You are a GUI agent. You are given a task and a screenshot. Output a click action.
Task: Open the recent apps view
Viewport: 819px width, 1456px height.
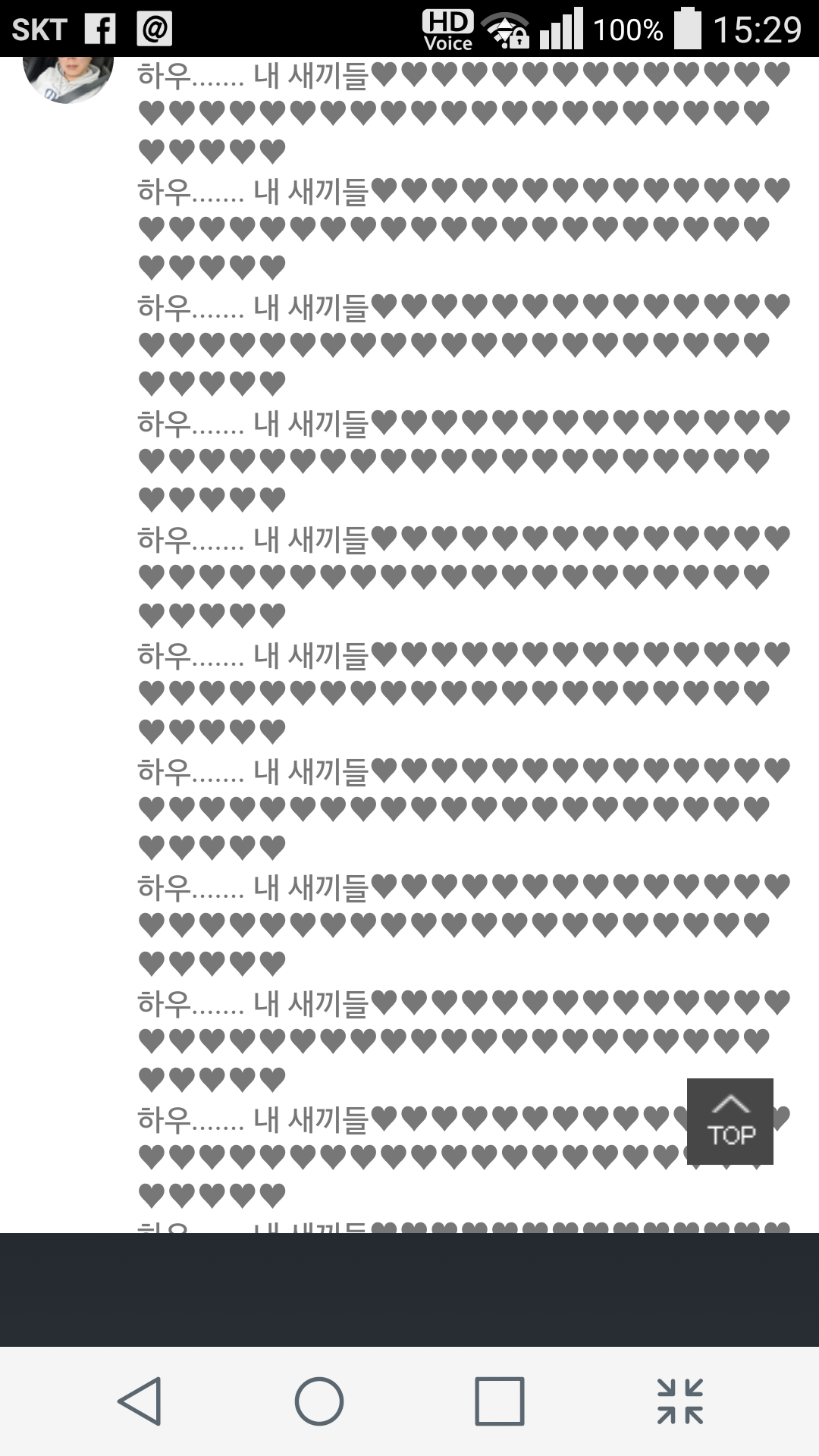coord(499,1401)
